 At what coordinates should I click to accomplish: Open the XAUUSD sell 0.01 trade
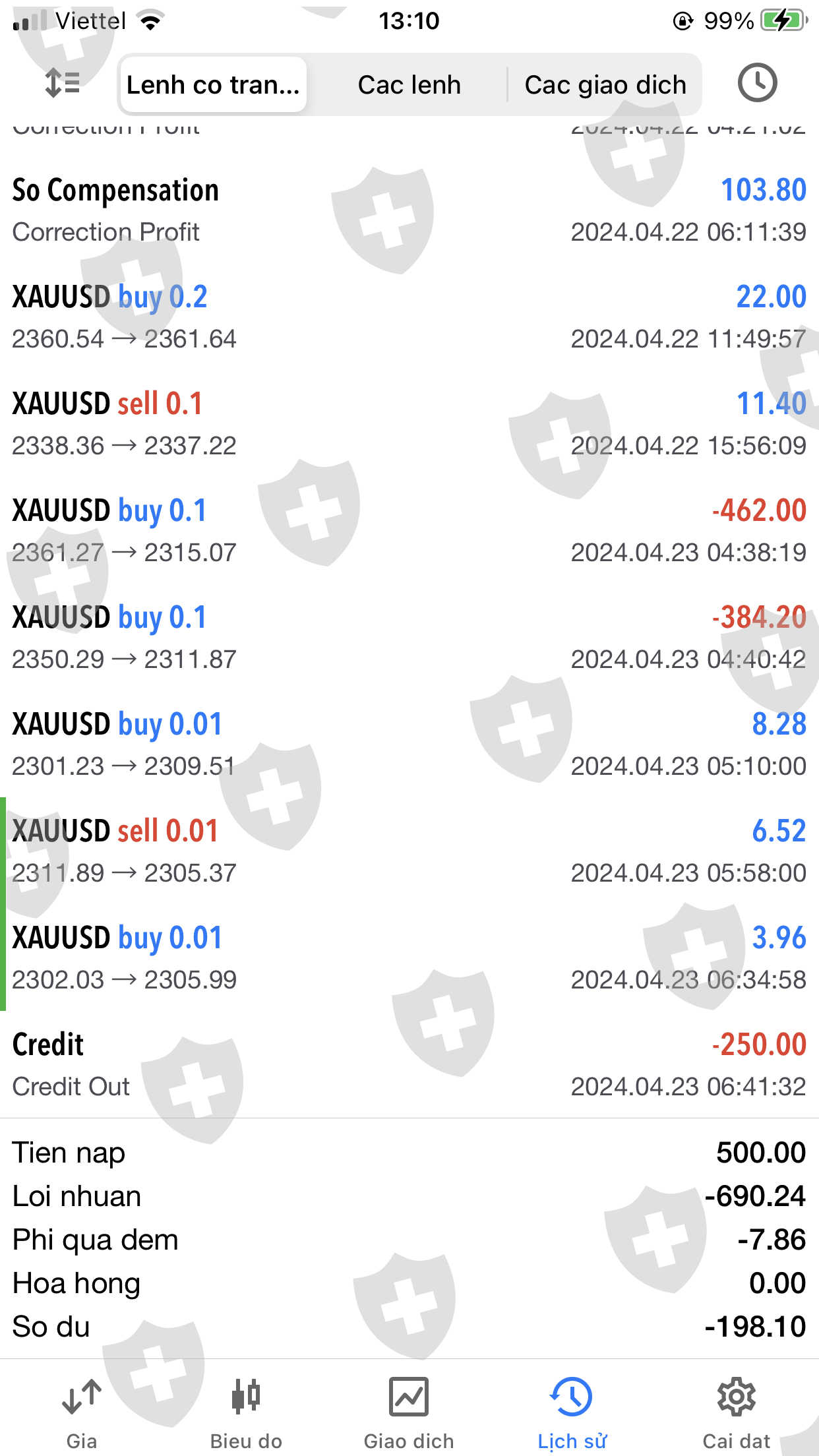click(409, 851)
